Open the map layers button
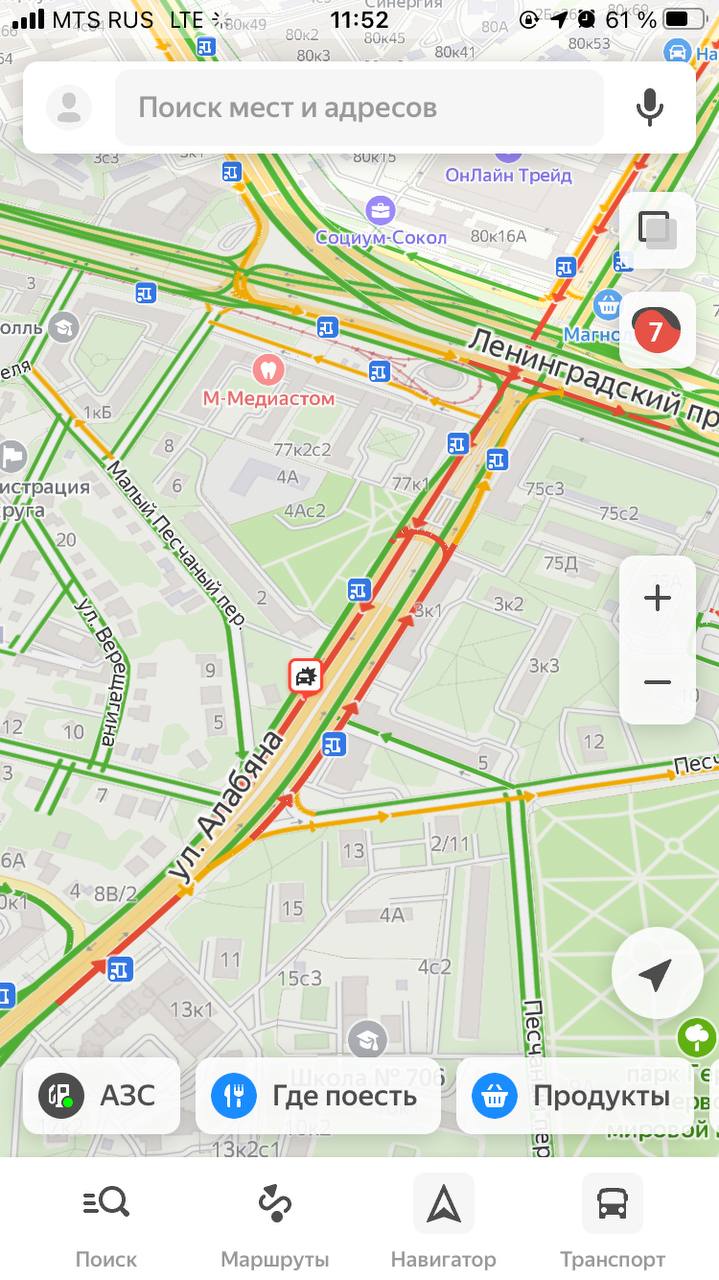The image size is (719, 1280). pyautogui.click(x=657, y=230)
